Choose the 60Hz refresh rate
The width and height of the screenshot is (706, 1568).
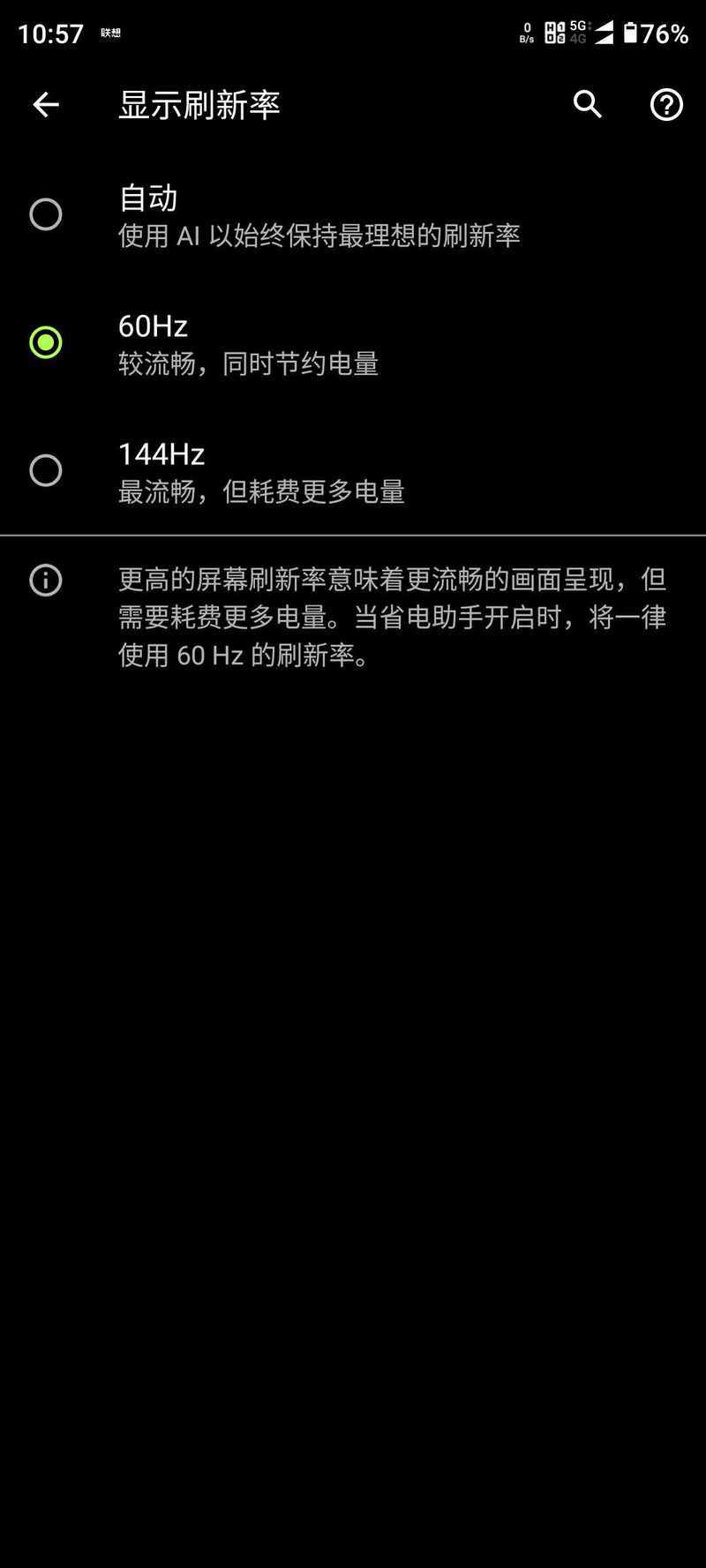(x=46, y=342)
